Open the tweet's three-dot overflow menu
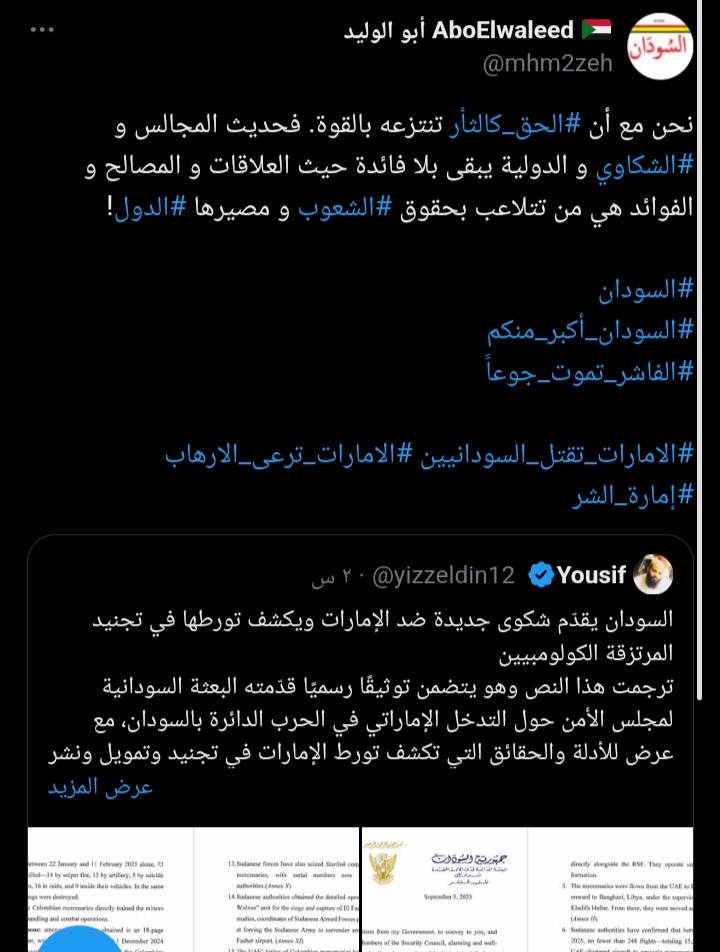 click(40, 30)
